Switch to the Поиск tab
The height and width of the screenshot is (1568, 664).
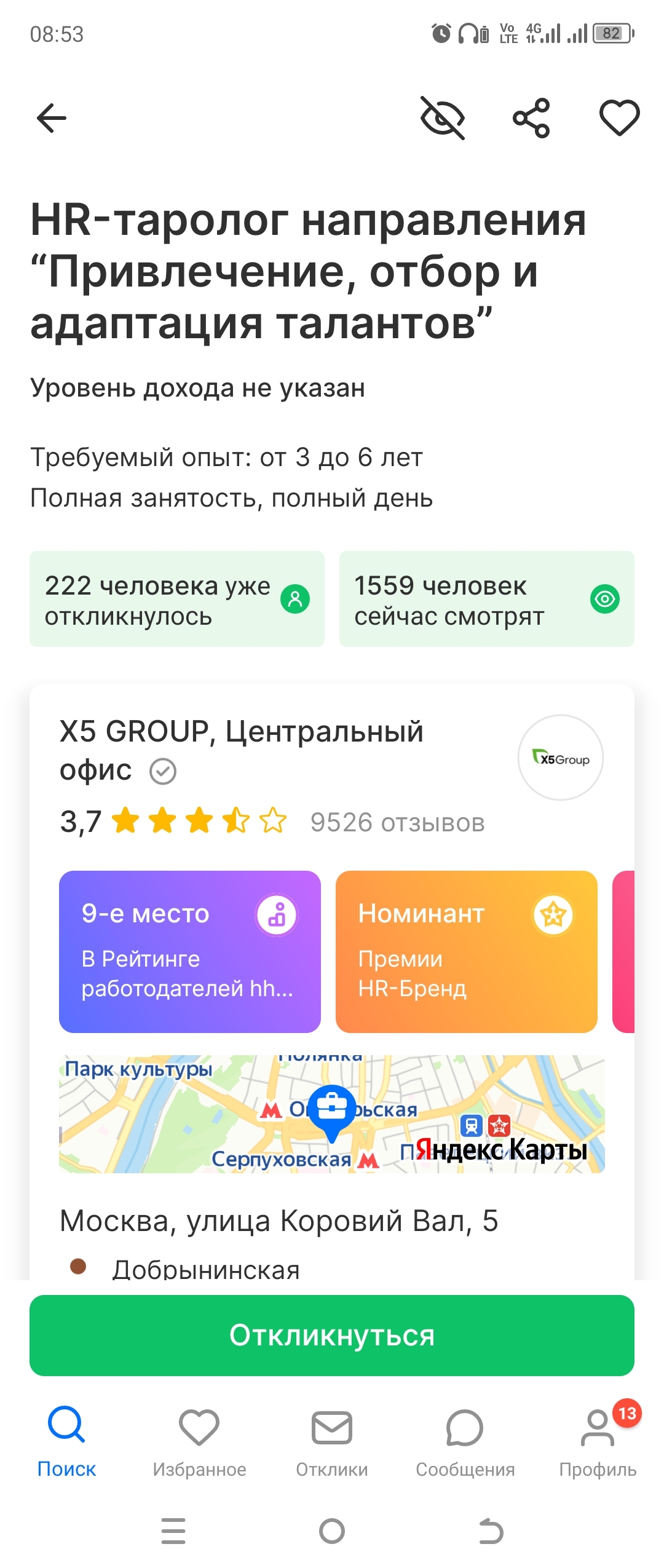tap(66, 1441)
